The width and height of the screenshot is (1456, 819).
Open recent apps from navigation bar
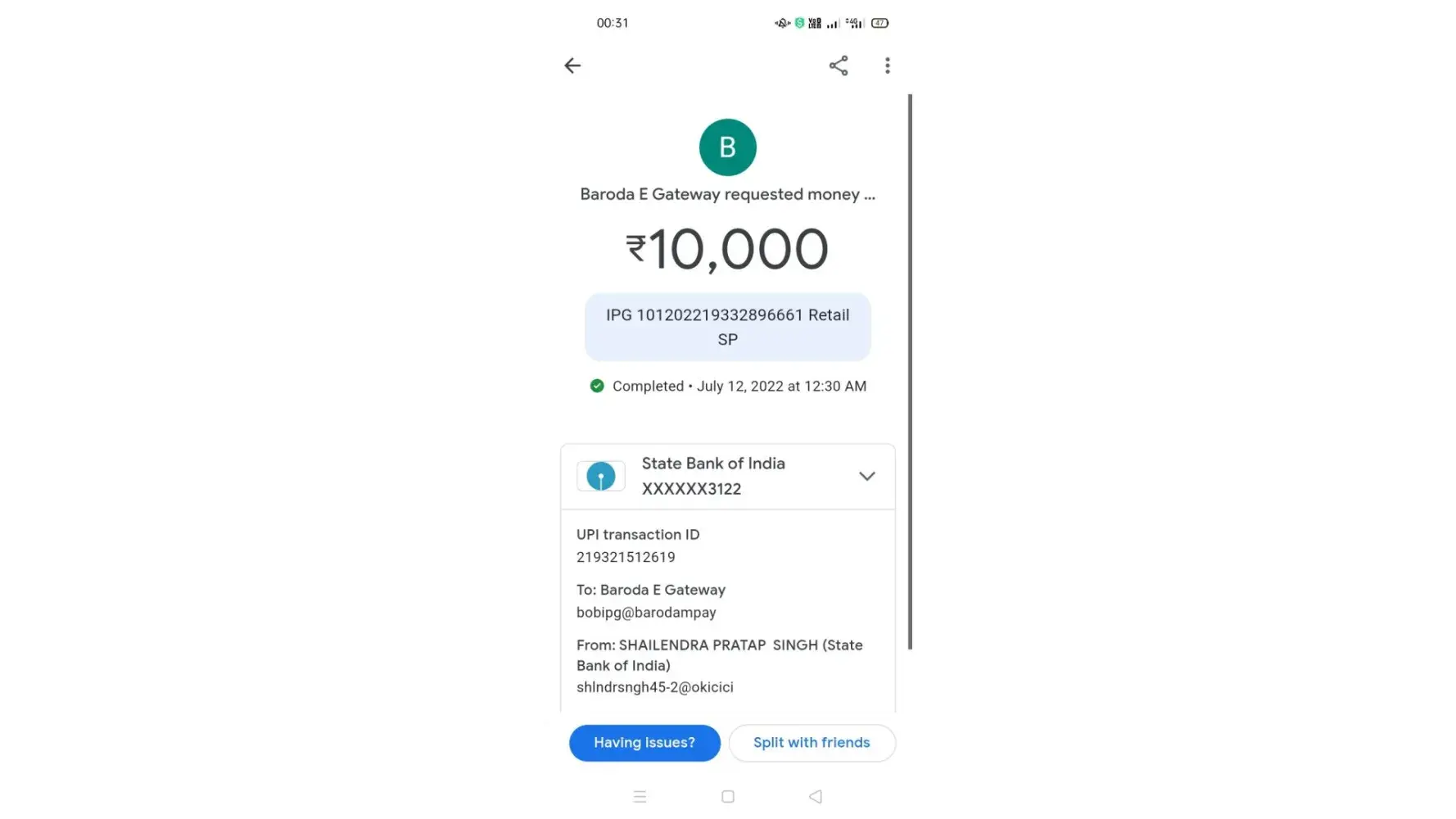point(640,797)
